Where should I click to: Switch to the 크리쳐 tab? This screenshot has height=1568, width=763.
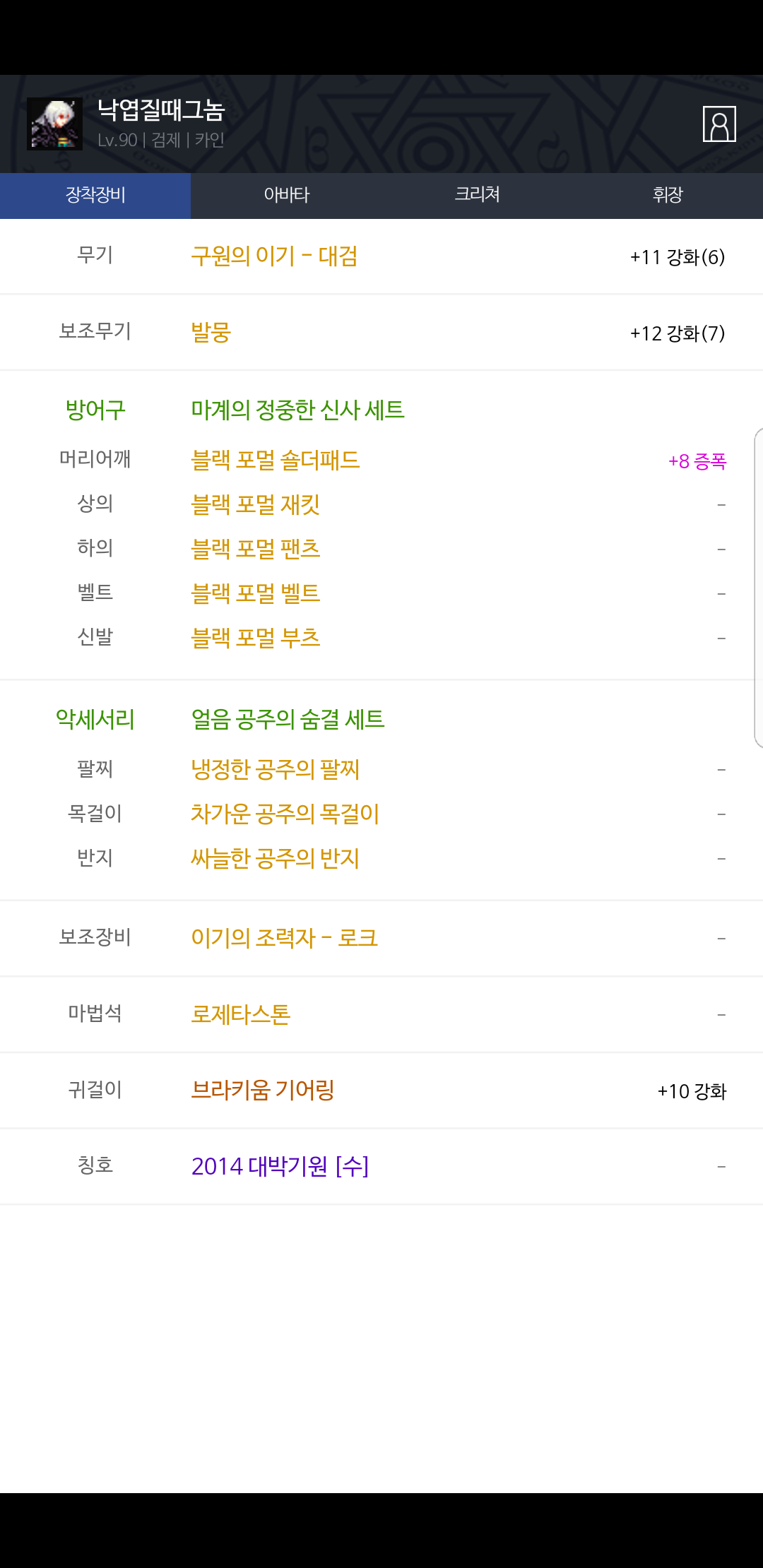477,196
